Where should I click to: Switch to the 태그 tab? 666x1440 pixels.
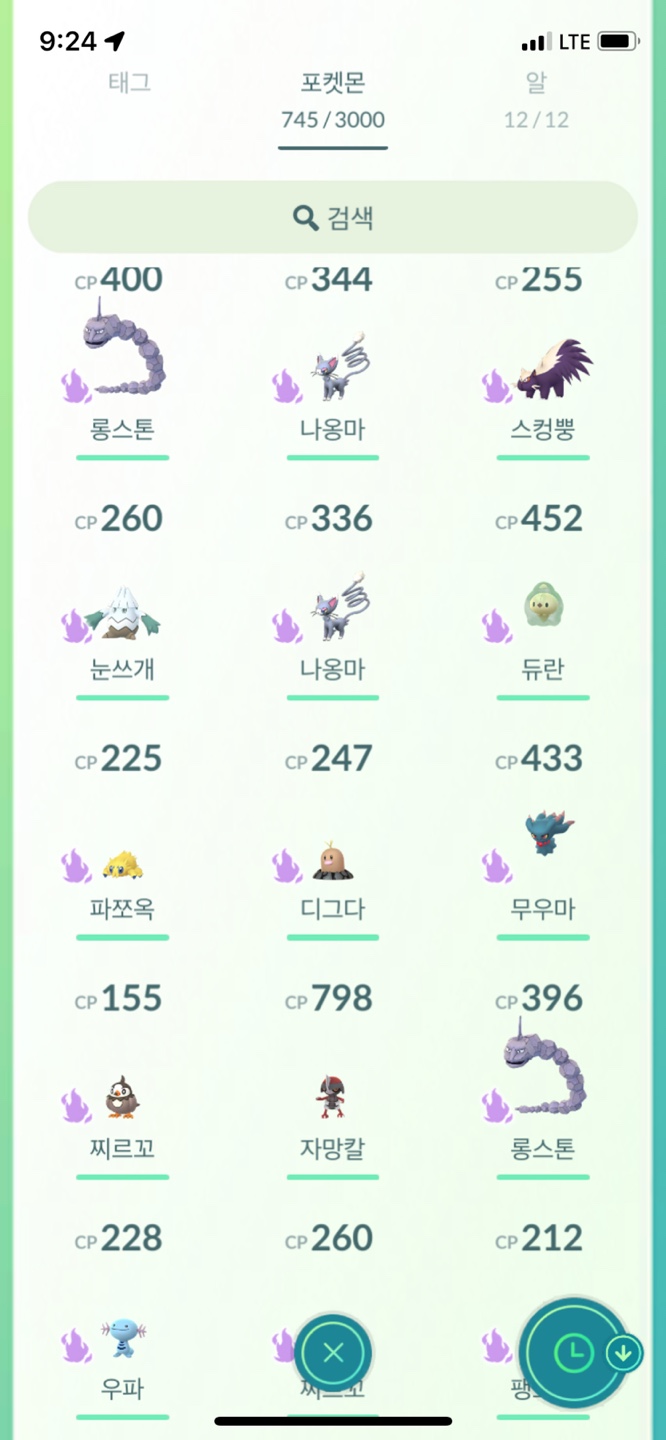pyautogui.click(x=129, y=83)
